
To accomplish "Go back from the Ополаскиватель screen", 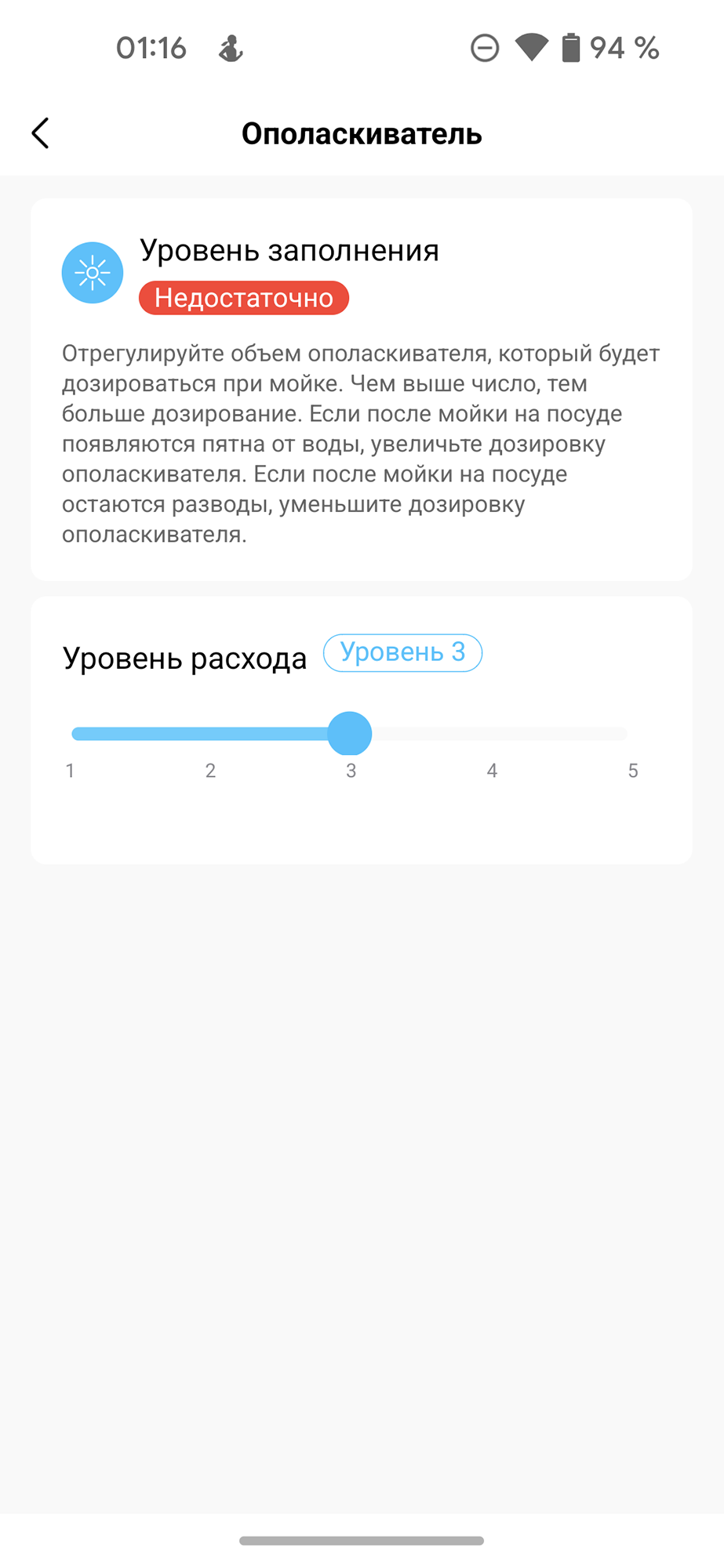I will point(41,133).
